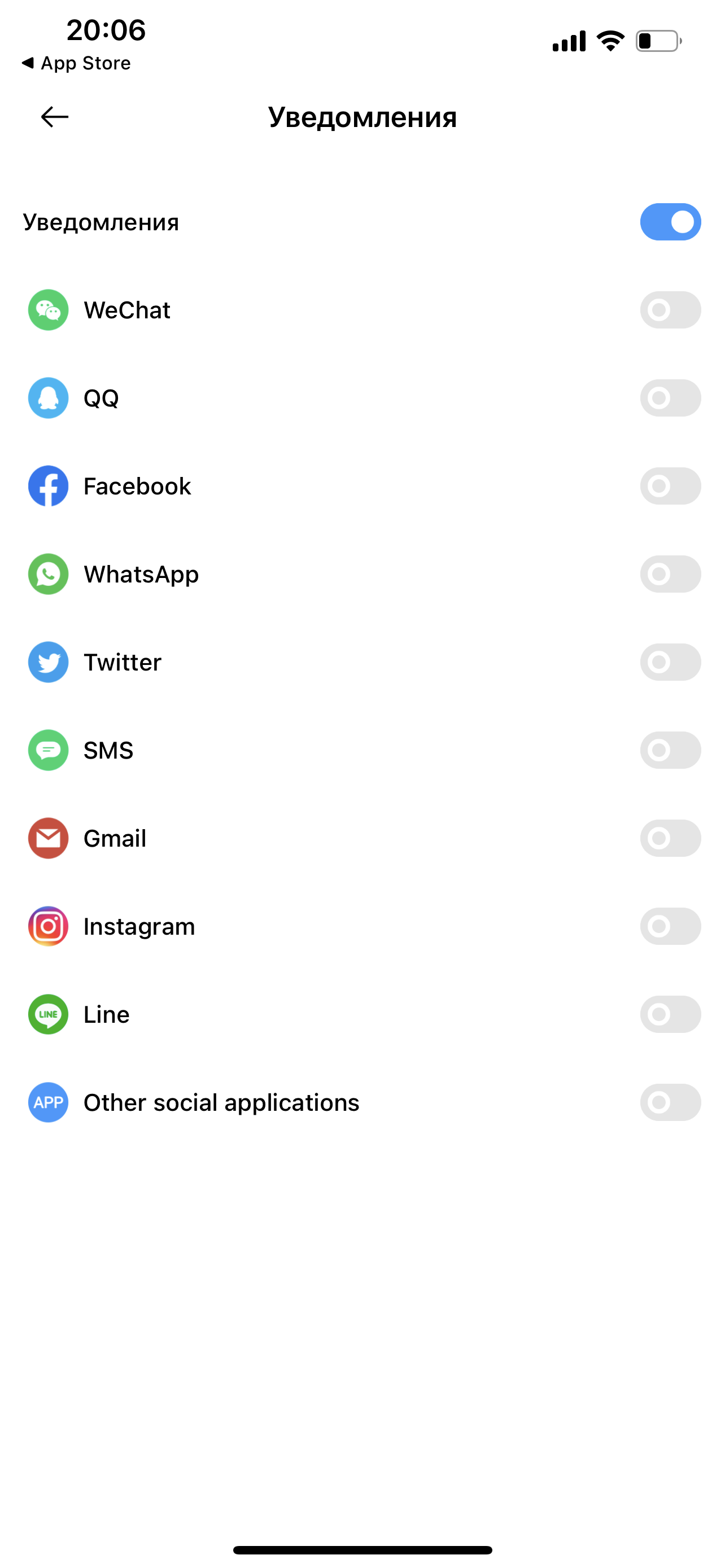Return to App Store via breadcrumb
725x1568 pixels.
76,63
